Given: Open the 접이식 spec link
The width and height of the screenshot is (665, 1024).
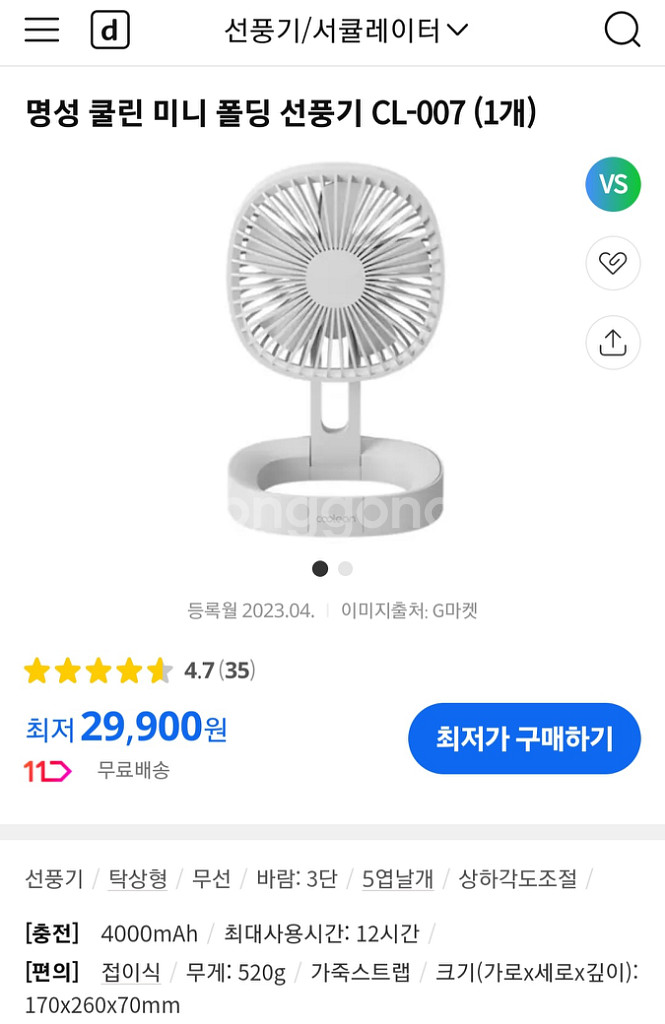Looking at the screenshot, I should coord(130,972).
